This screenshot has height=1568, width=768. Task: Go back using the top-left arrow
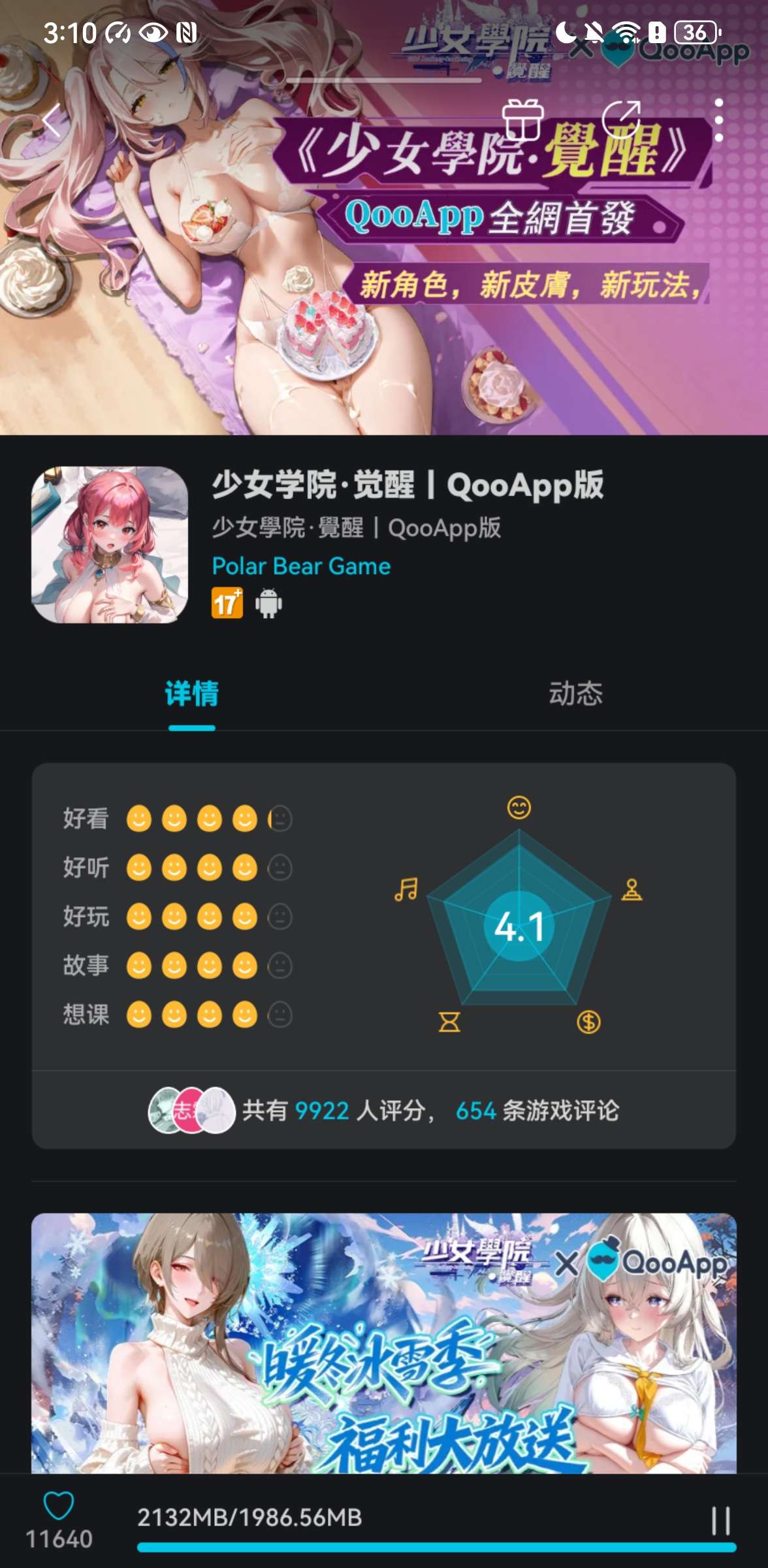[x=52, y=121]
